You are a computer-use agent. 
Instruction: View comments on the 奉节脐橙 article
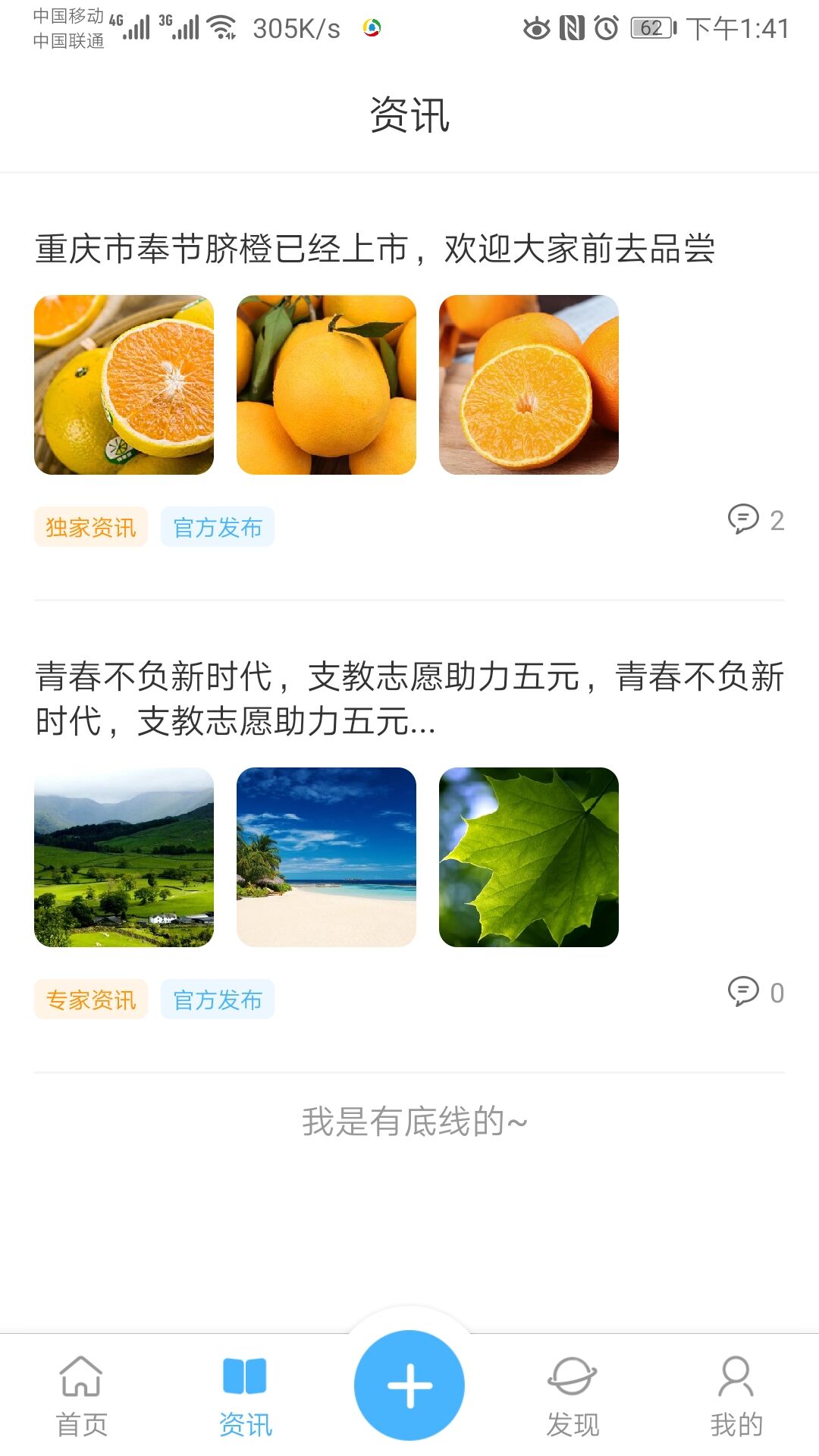click(756, 520)
